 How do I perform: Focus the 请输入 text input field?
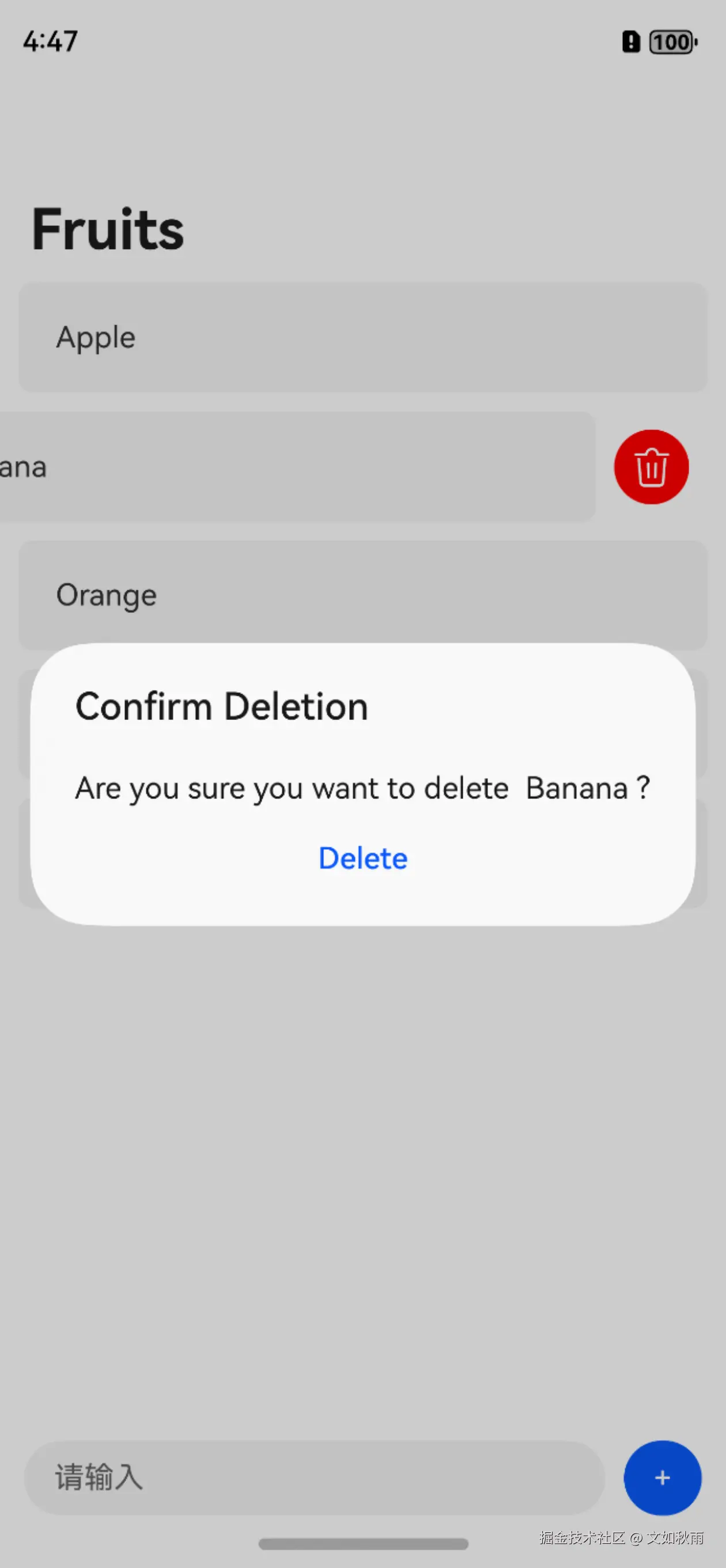[x=313, y=1477]
